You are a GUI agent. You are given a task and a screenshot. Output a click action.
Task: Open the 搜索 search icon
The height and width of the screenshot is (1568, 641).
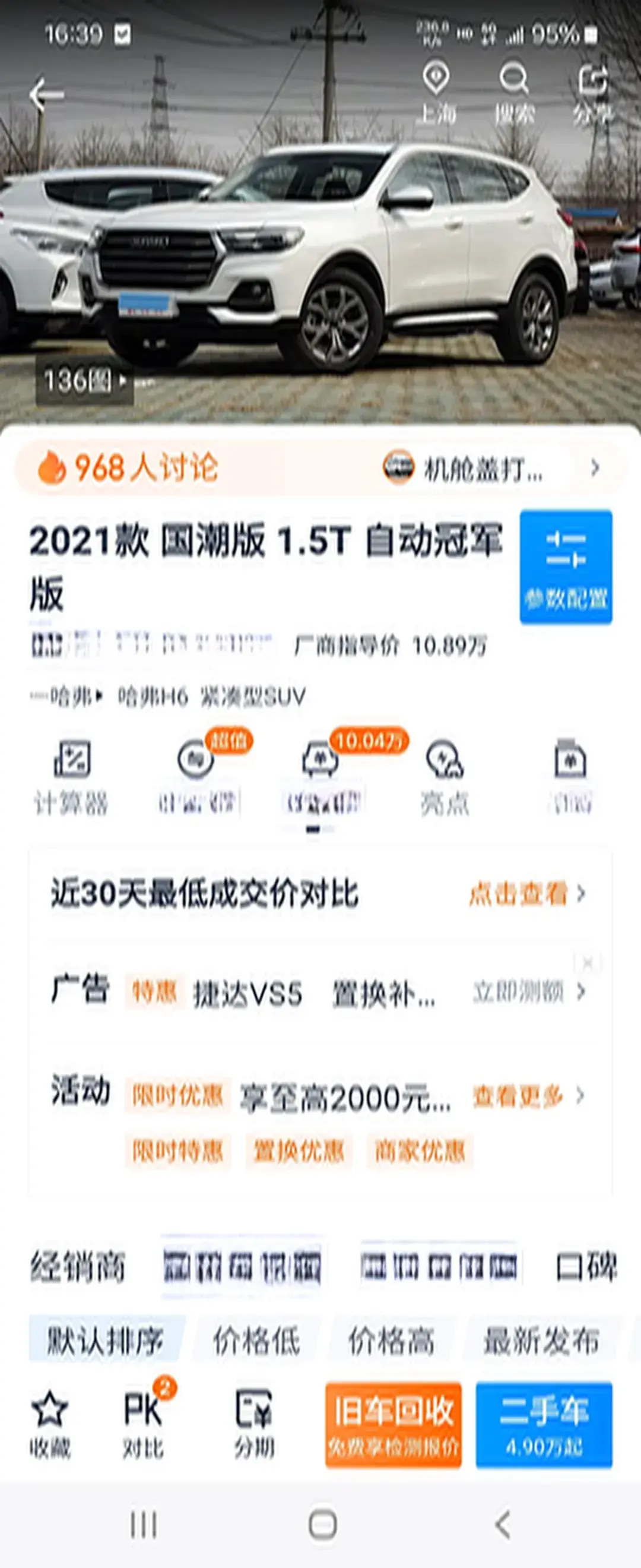[x=514, y=93]
